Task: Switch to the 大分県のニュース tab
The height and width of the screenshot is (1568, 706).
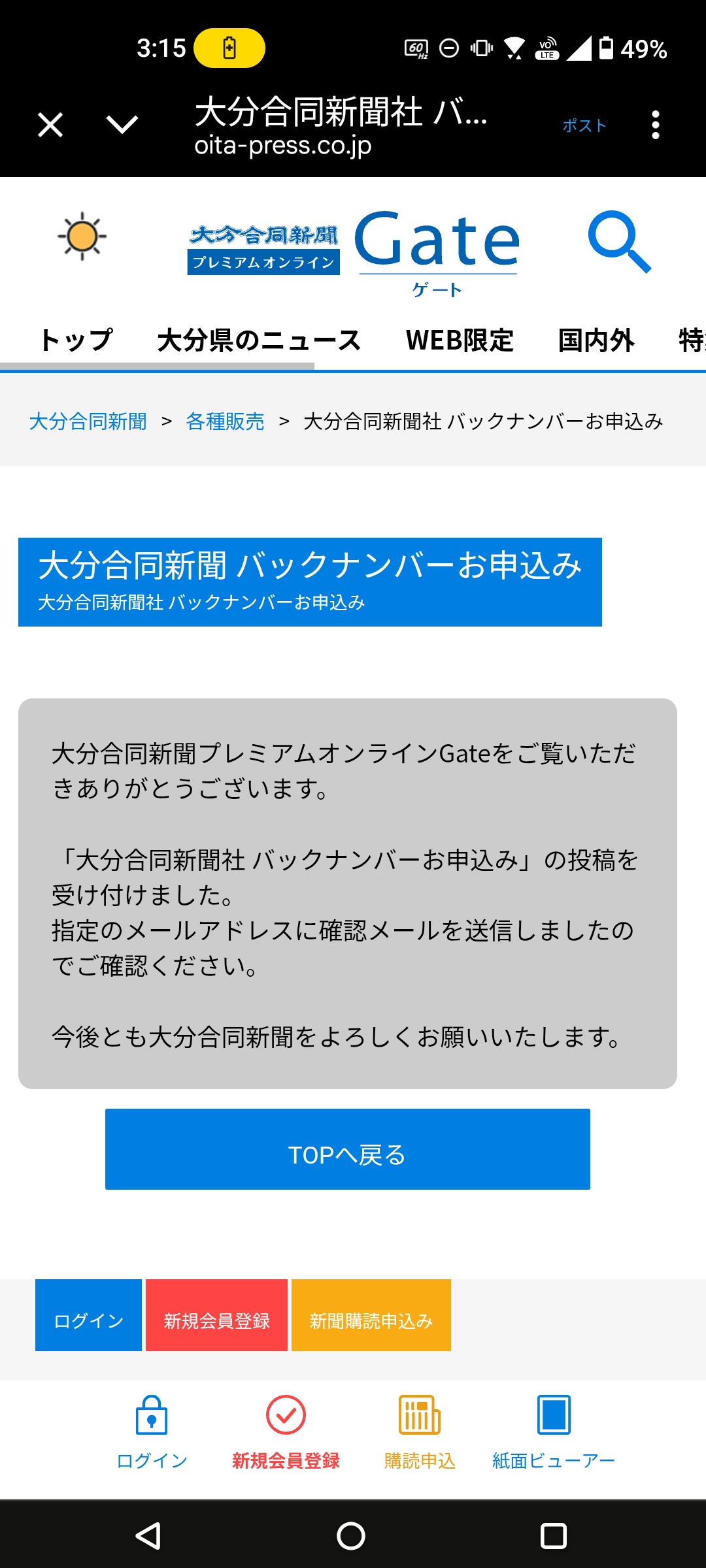Action: [x=259, y=340]
